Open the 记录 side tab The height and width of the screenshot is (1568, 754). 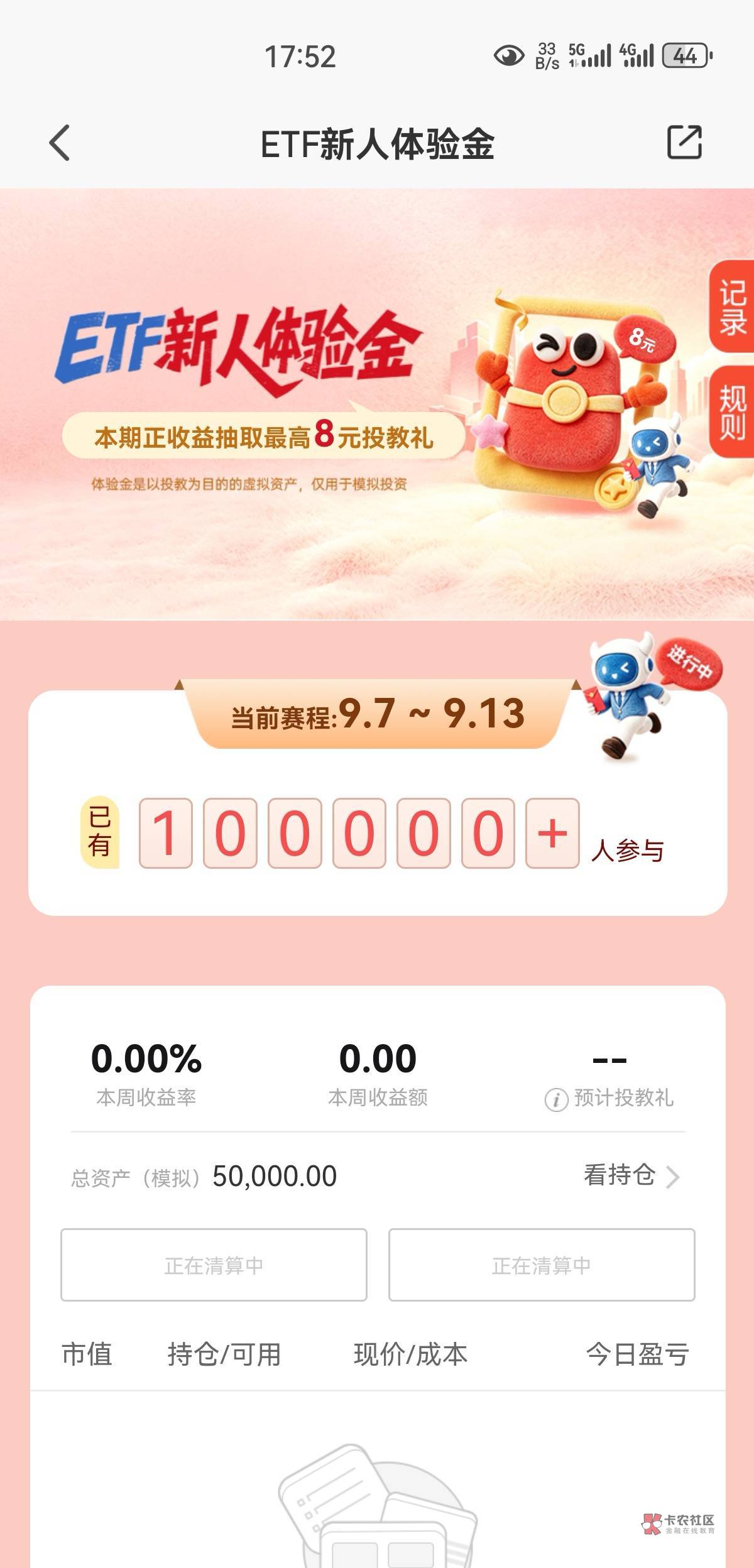[732, 307]
